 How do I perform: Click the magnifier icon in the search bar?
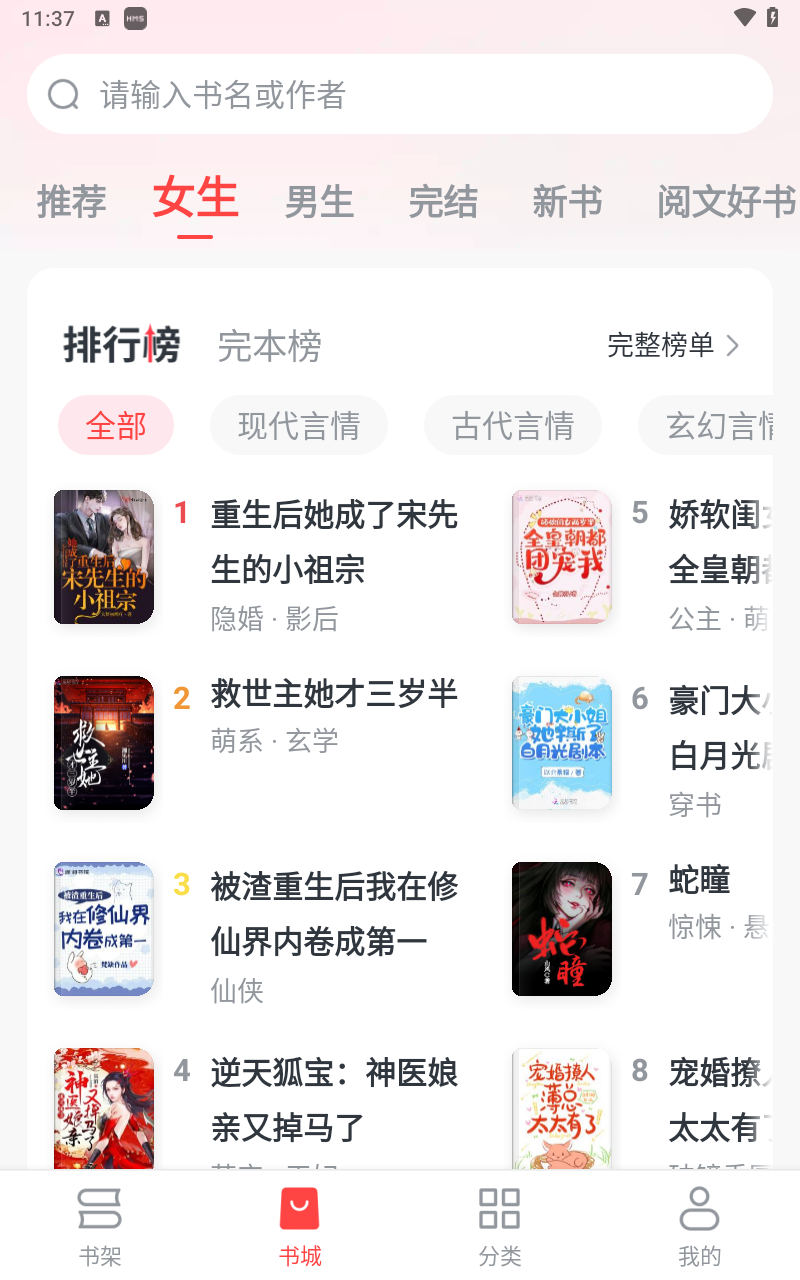click(x=65, y=93)
